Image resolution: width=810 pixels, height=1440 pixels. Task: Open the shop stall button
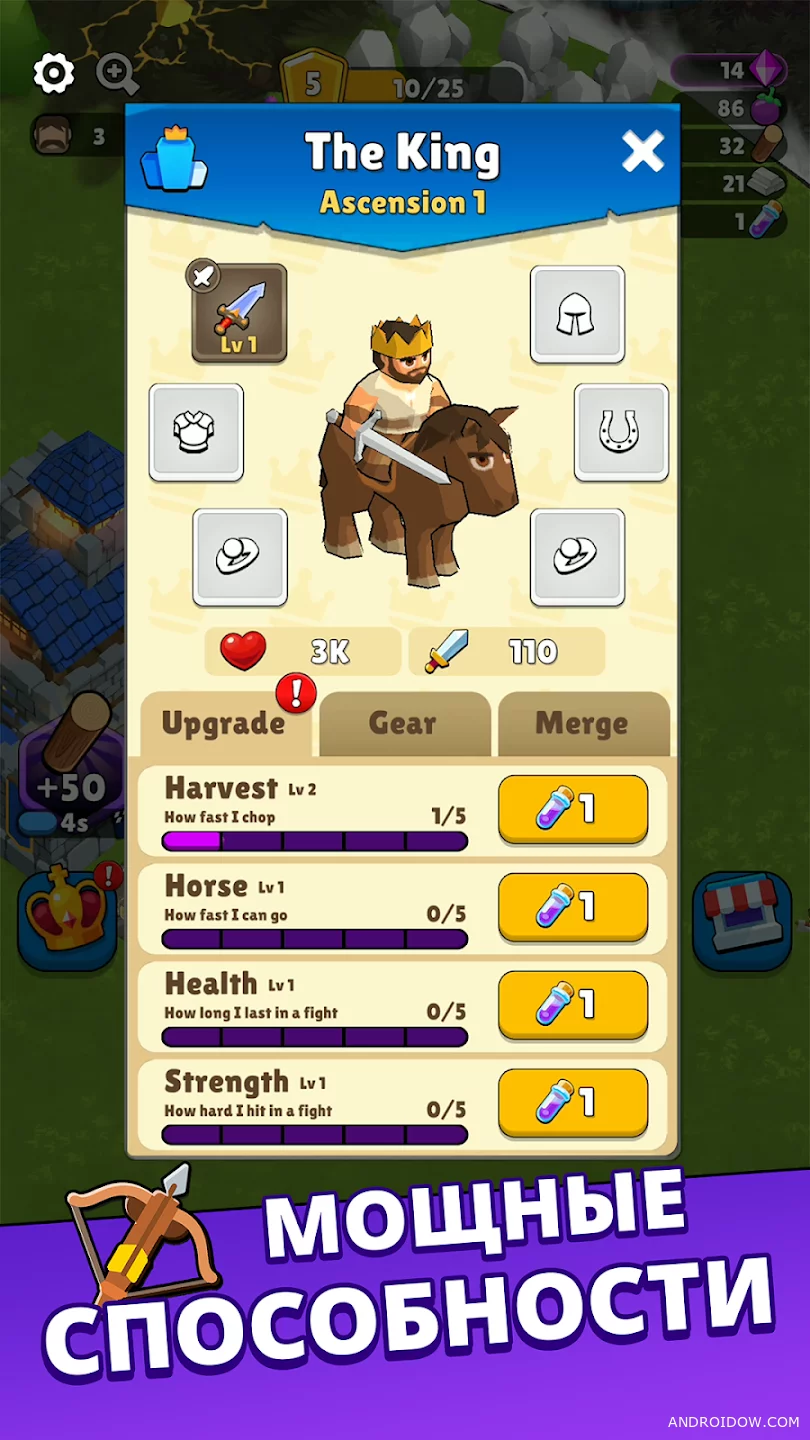click(x=742, y=920)
